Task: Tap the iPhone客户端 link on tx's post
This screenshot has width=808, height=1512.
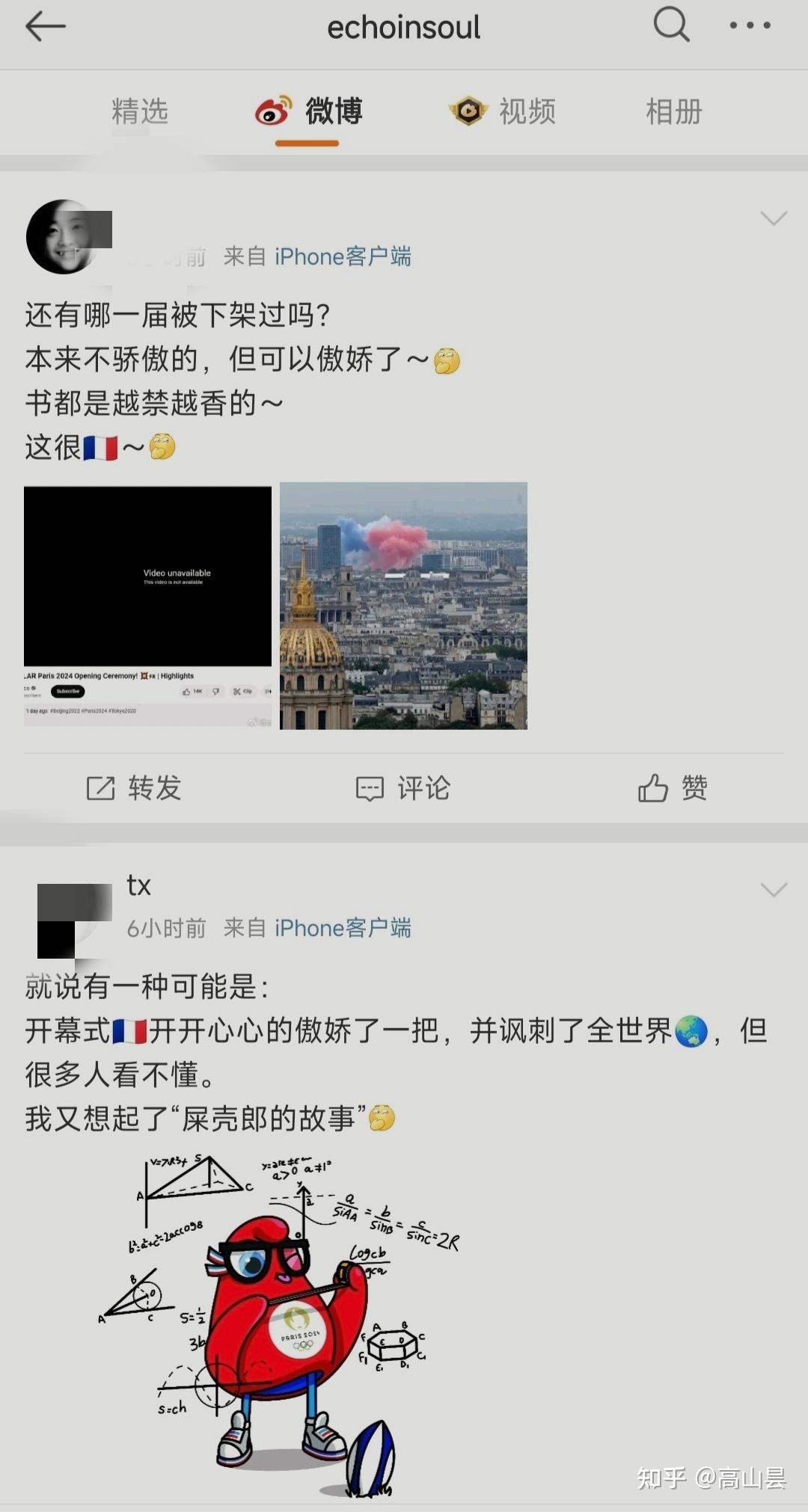Action: tap(342, 928)
